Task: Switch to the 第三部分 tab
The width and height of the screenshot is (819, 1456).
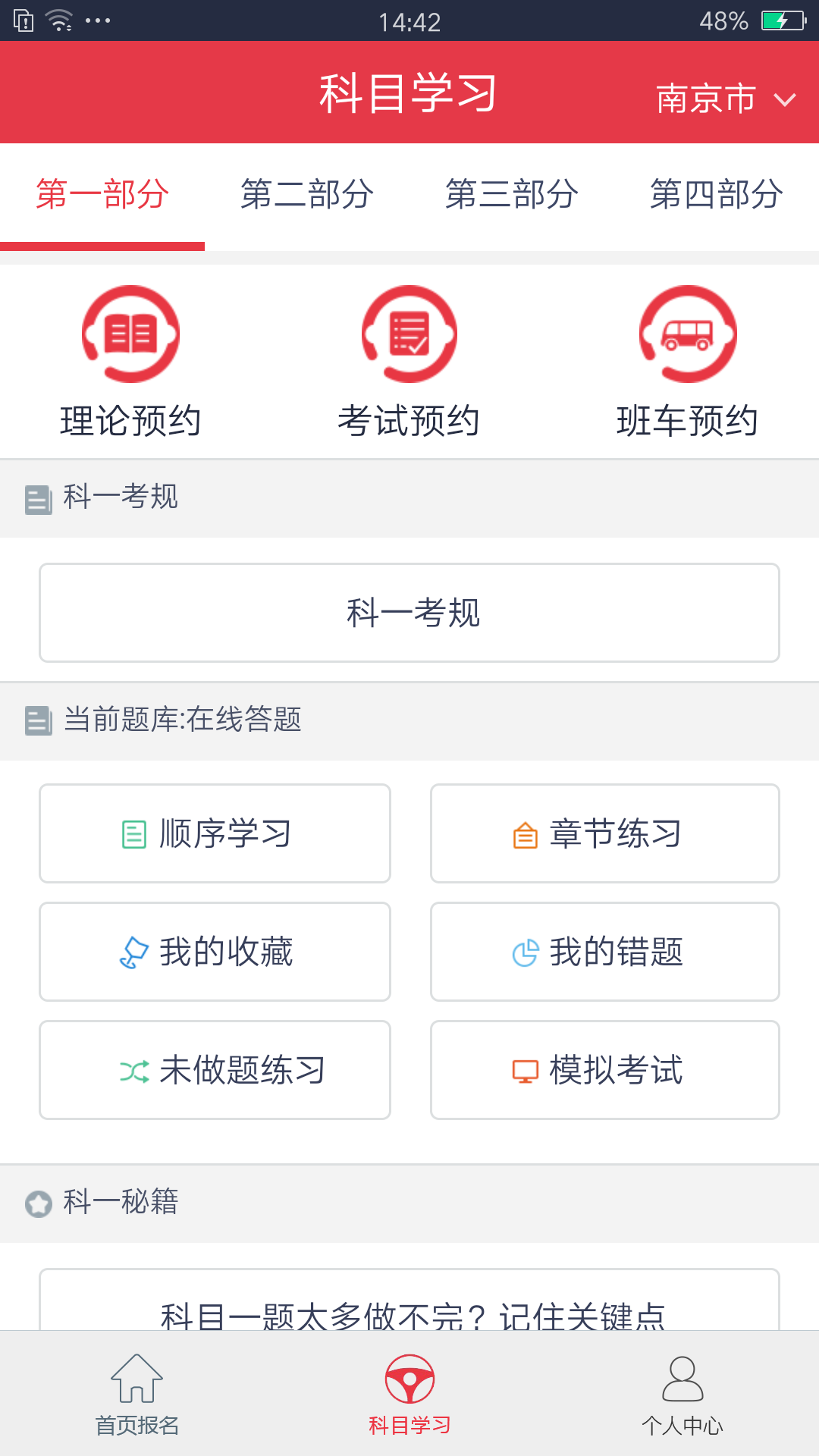Action: [512, 195]
